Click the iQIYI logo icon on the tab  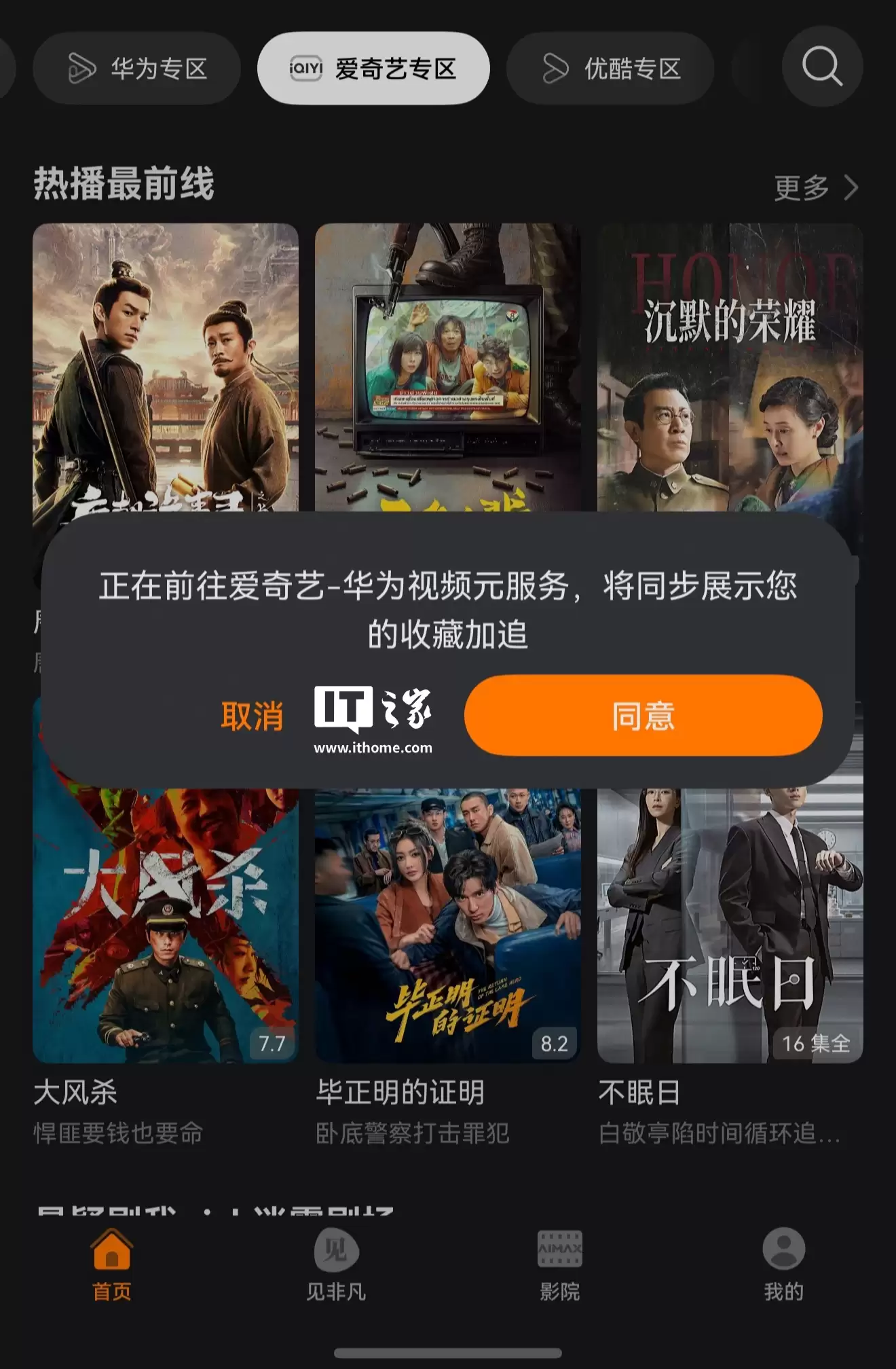(305, 68)
